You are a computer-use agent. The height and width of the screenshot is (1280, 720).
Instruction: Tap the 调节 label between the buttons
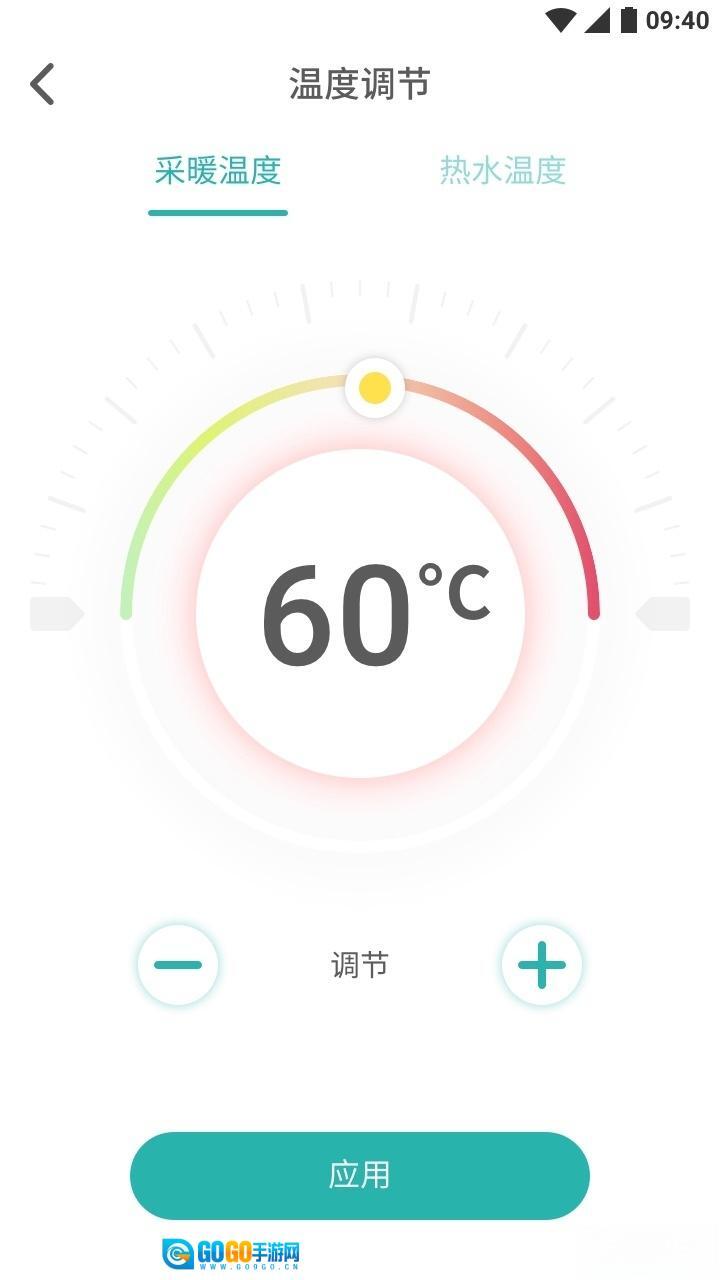click(361, 964)
